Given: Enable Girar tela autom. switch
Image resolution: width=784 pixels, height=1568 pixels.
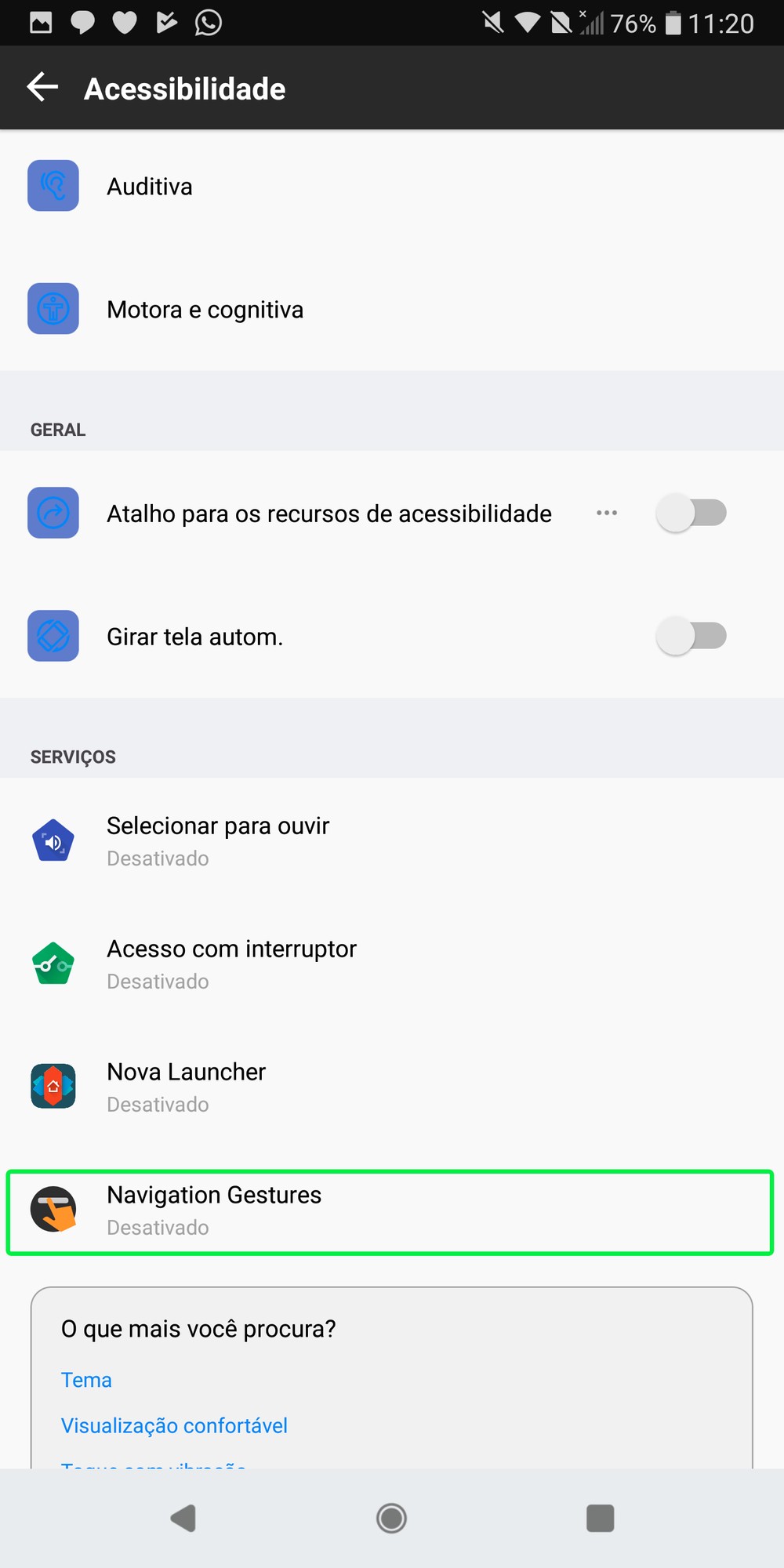Looking at the screenshot, I should 691,636.
